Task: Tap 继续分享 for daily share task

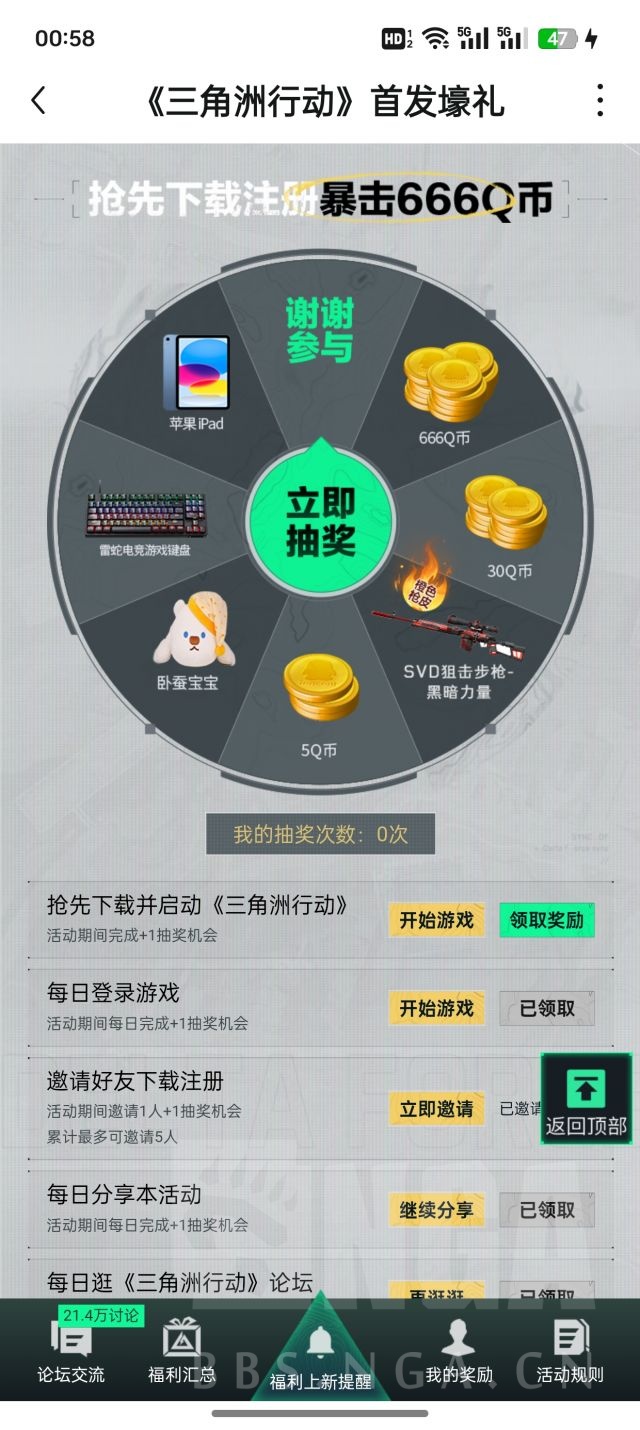Action: coord(436,1210)
